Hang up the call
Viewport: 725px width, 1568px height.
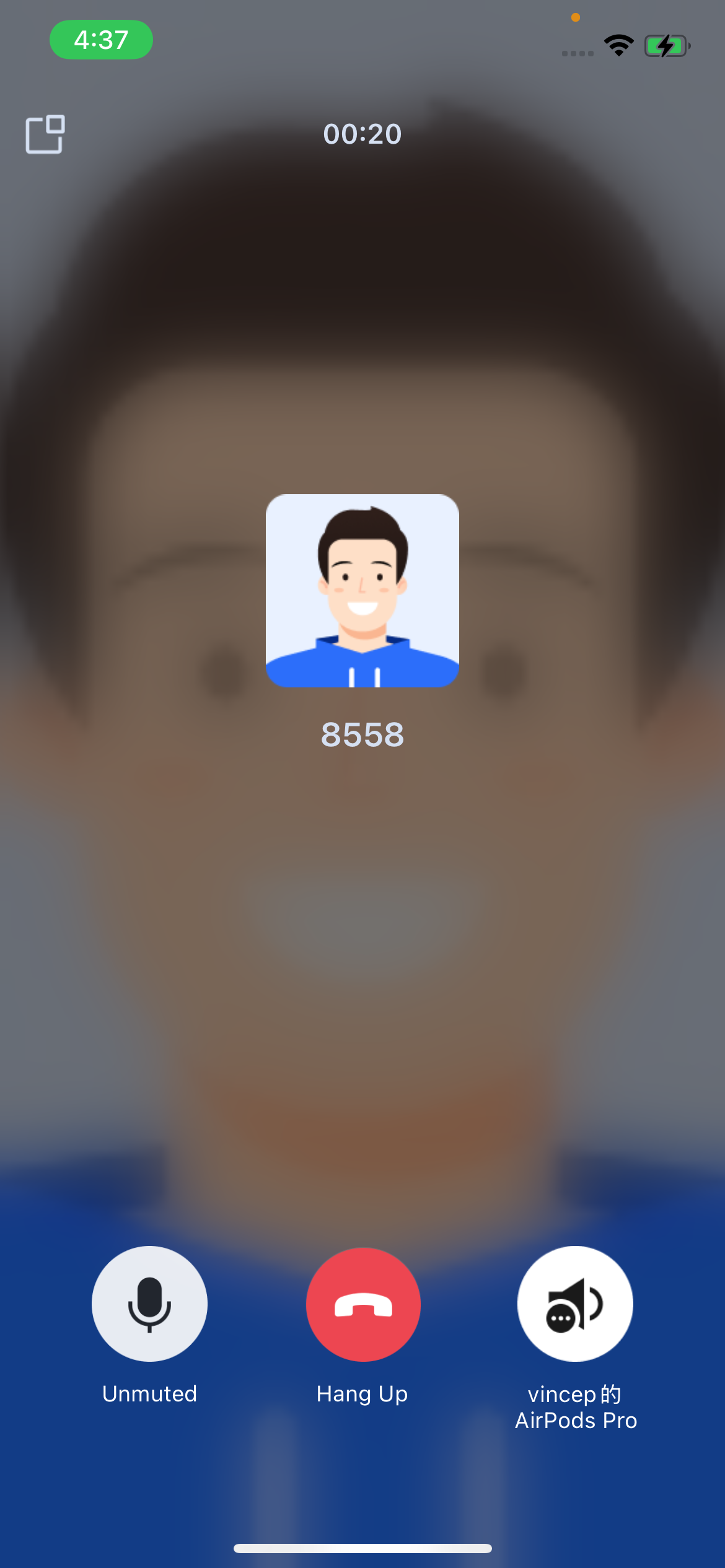pyautogui.click(x=363, y=1304)
